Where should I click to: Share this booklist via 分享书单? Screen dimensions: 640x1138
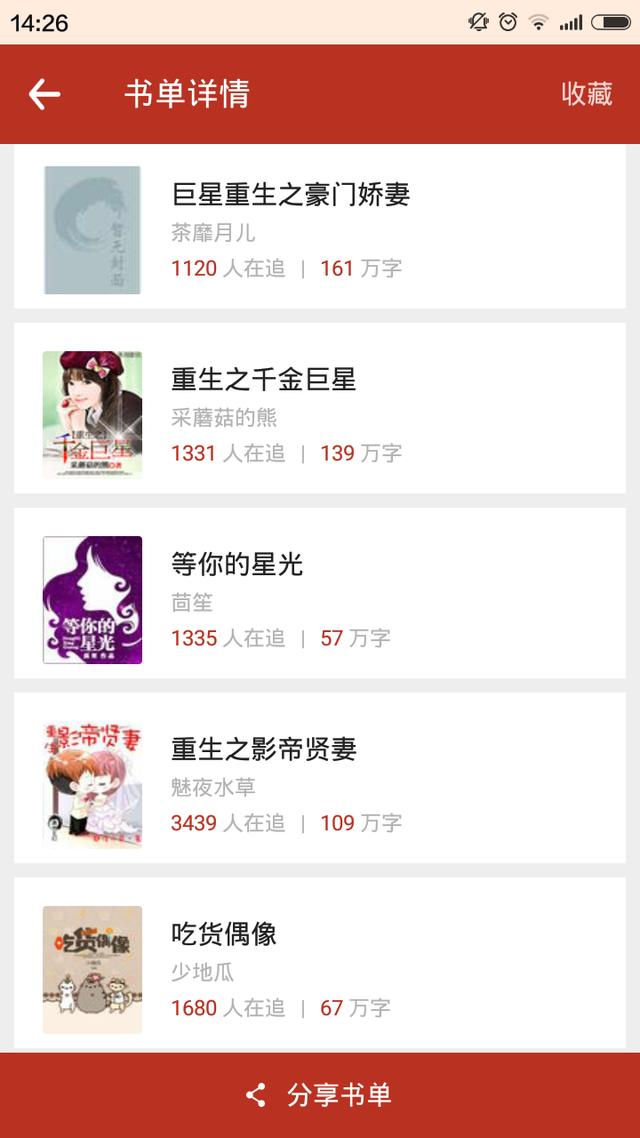pos(320,1095)
